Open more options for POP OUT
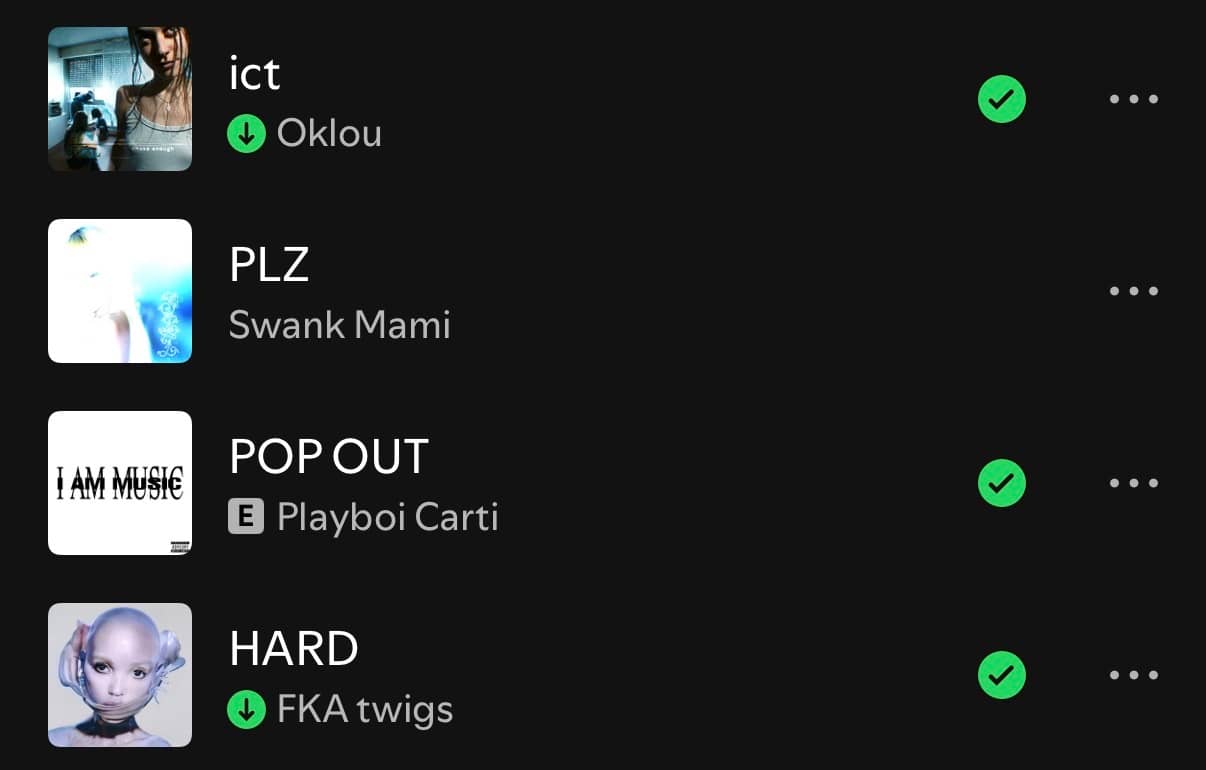The width and height of the screenshot is (1206, 770). [x=1134, y=483]
